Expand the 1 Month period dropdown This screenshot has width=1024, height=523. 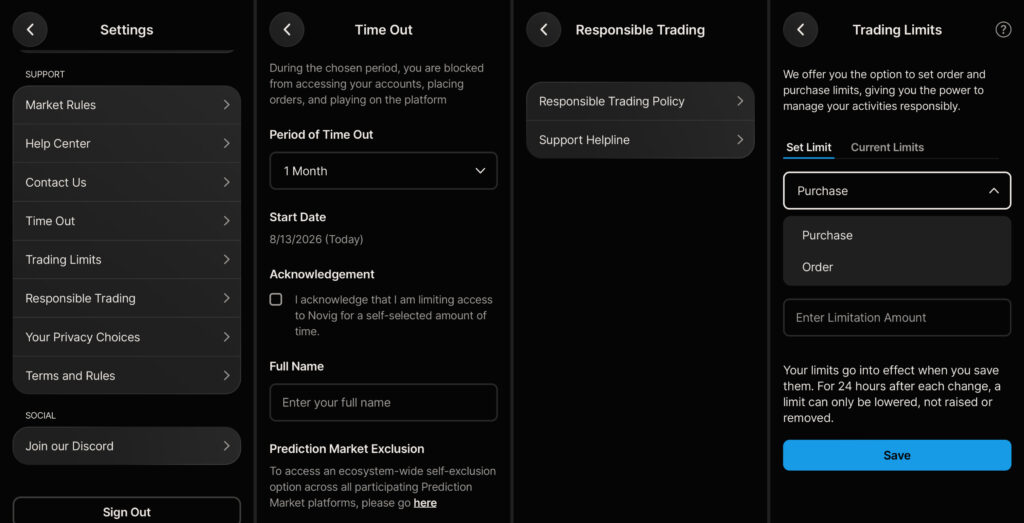coord(383,171)
